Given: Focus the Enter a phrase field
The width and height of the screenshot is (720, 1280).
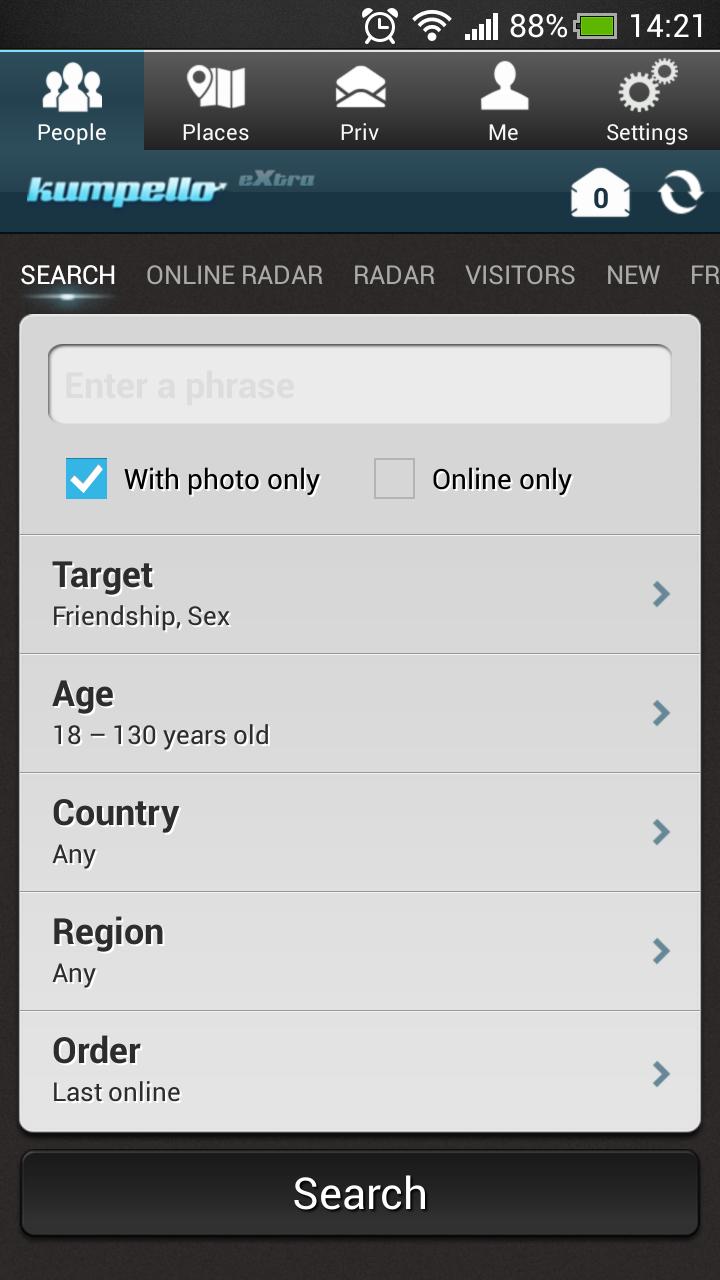Looking at the screenshot, I should click(360, 385).
